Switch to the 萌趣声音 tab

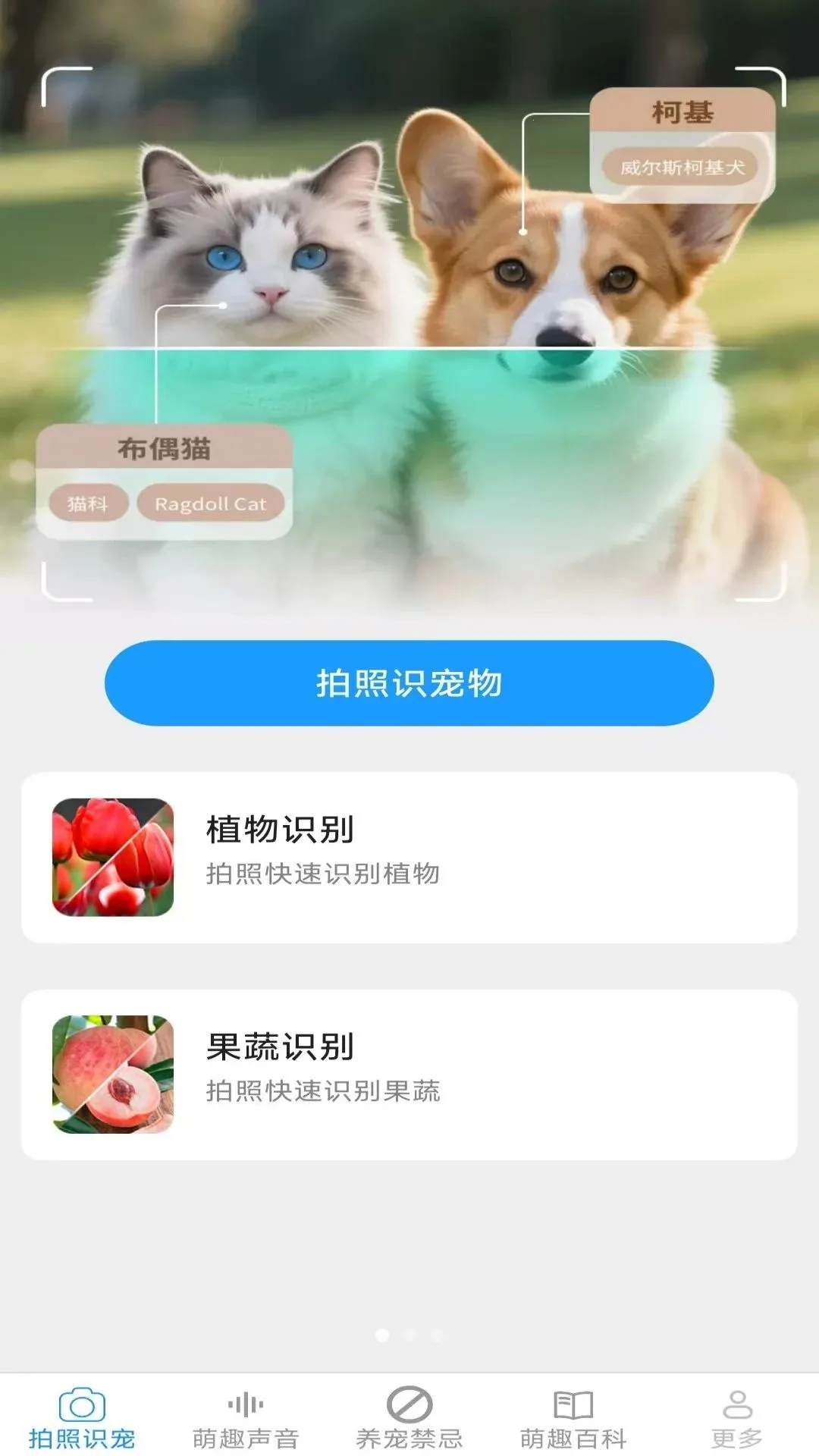pyautogui.click(x=245, y=1417)
